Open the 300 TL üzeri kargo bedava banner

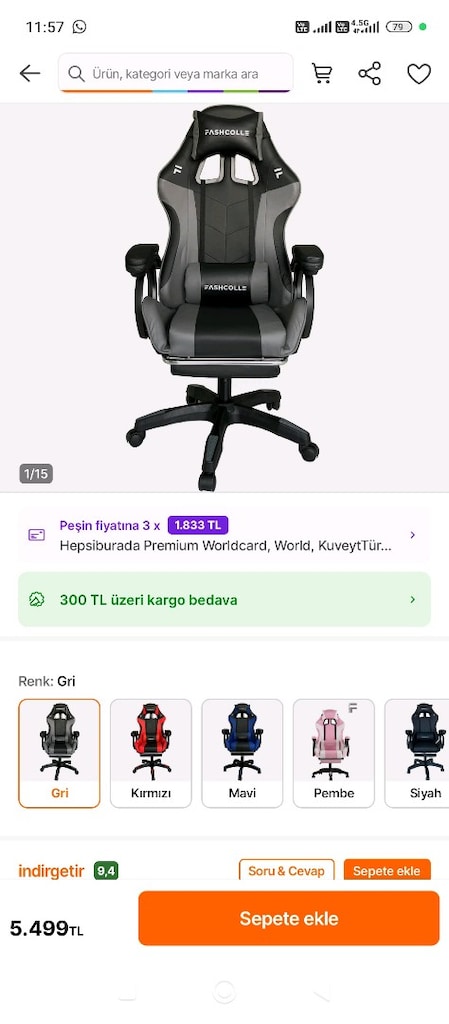pyautogui.click(x=224, y=600)
